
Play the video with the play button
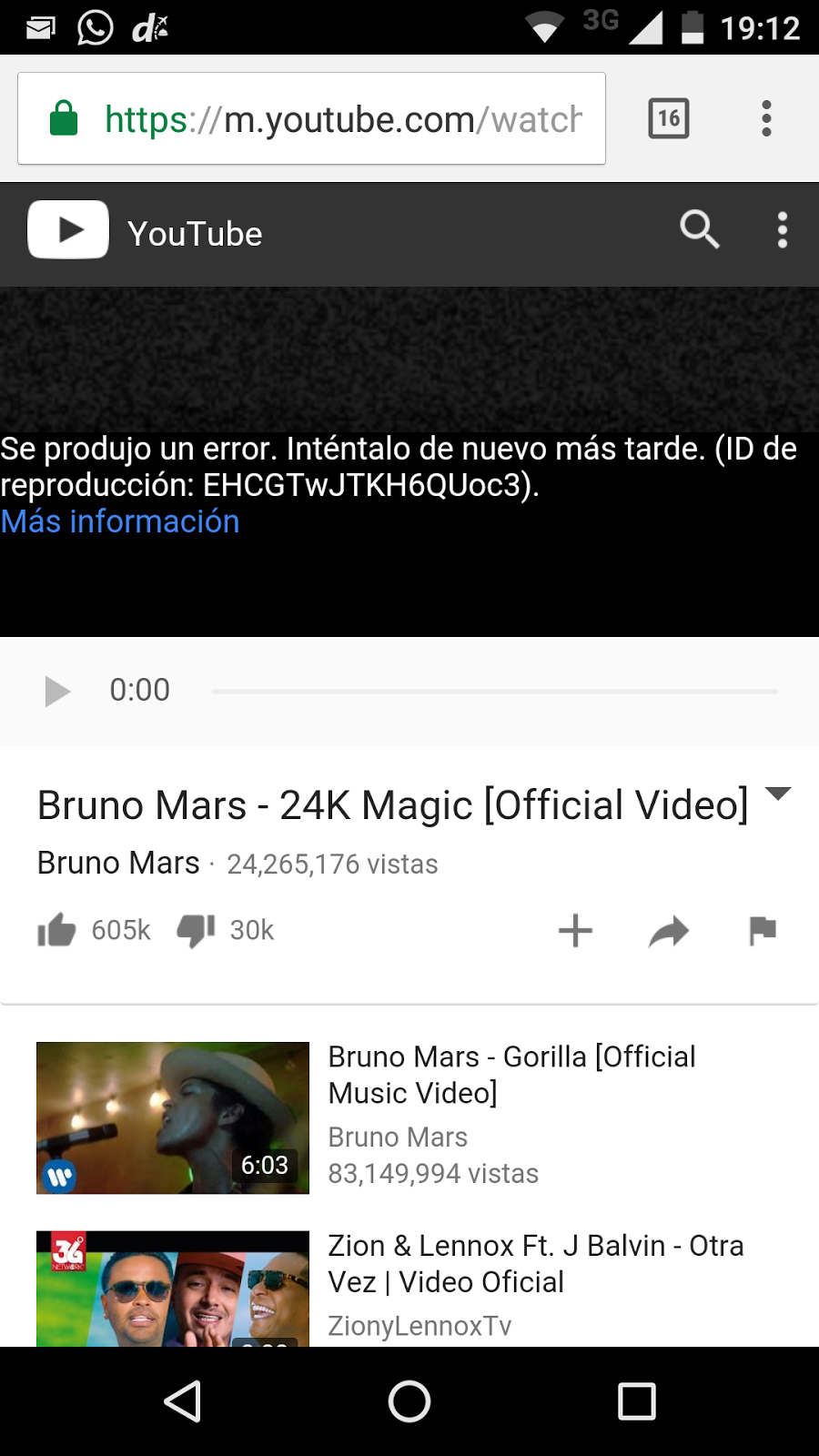point(57,691)
